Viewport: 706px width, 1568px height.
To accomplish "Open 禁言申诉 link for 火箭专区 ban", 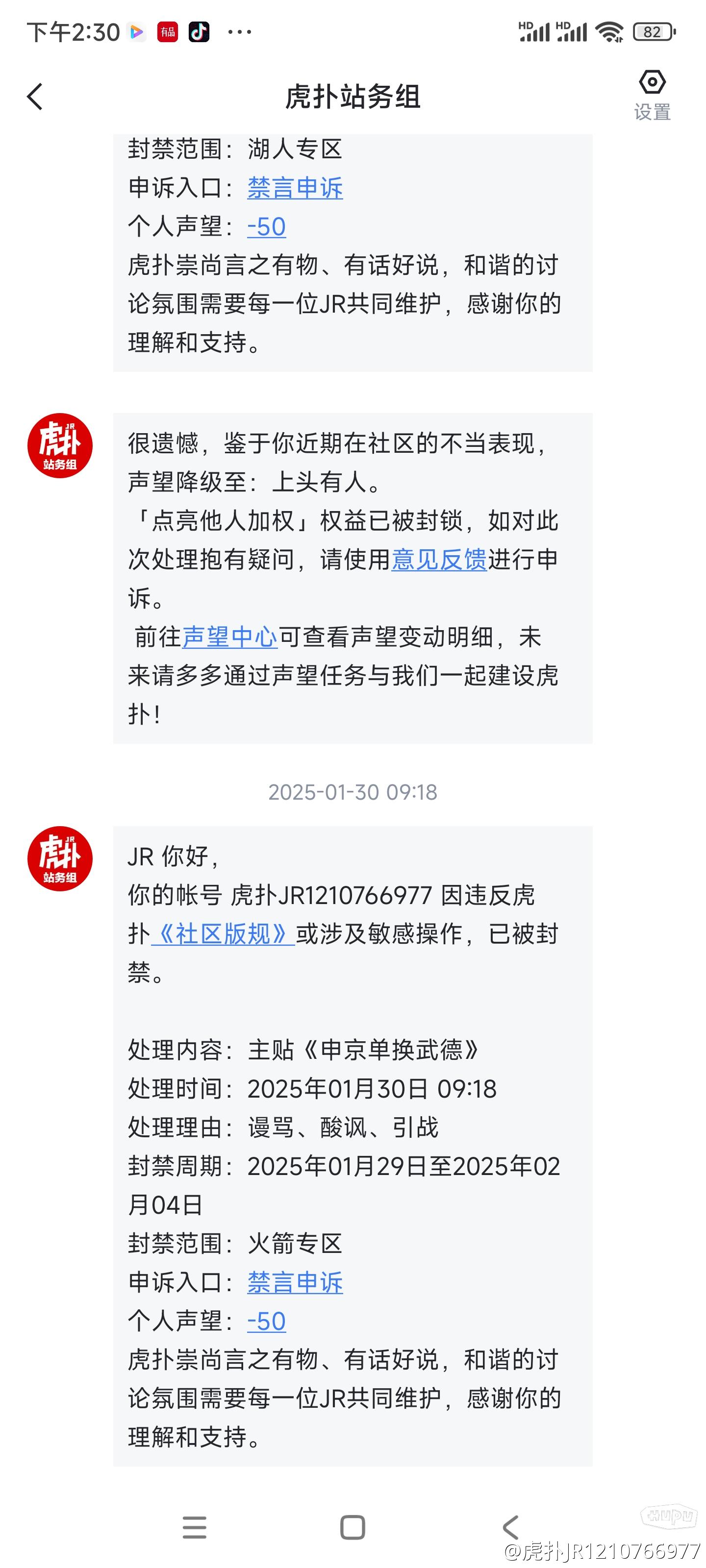I will tap(295, 1282).
